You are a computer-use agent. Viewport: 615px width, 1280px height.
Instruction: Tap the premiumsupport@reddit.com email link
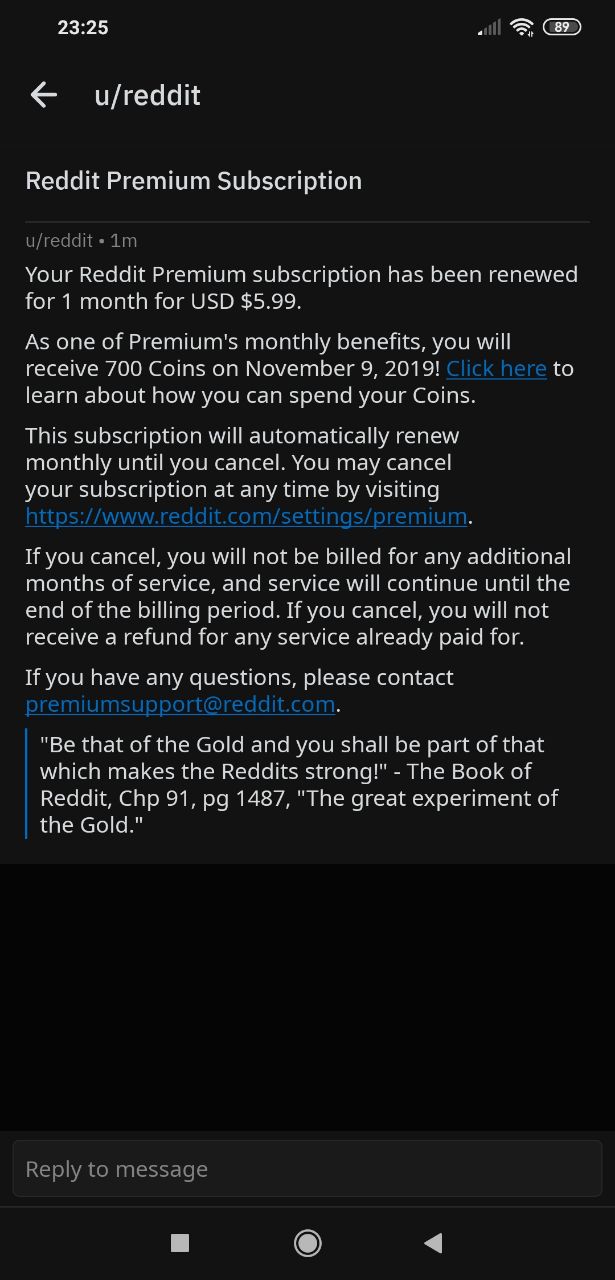180,704
